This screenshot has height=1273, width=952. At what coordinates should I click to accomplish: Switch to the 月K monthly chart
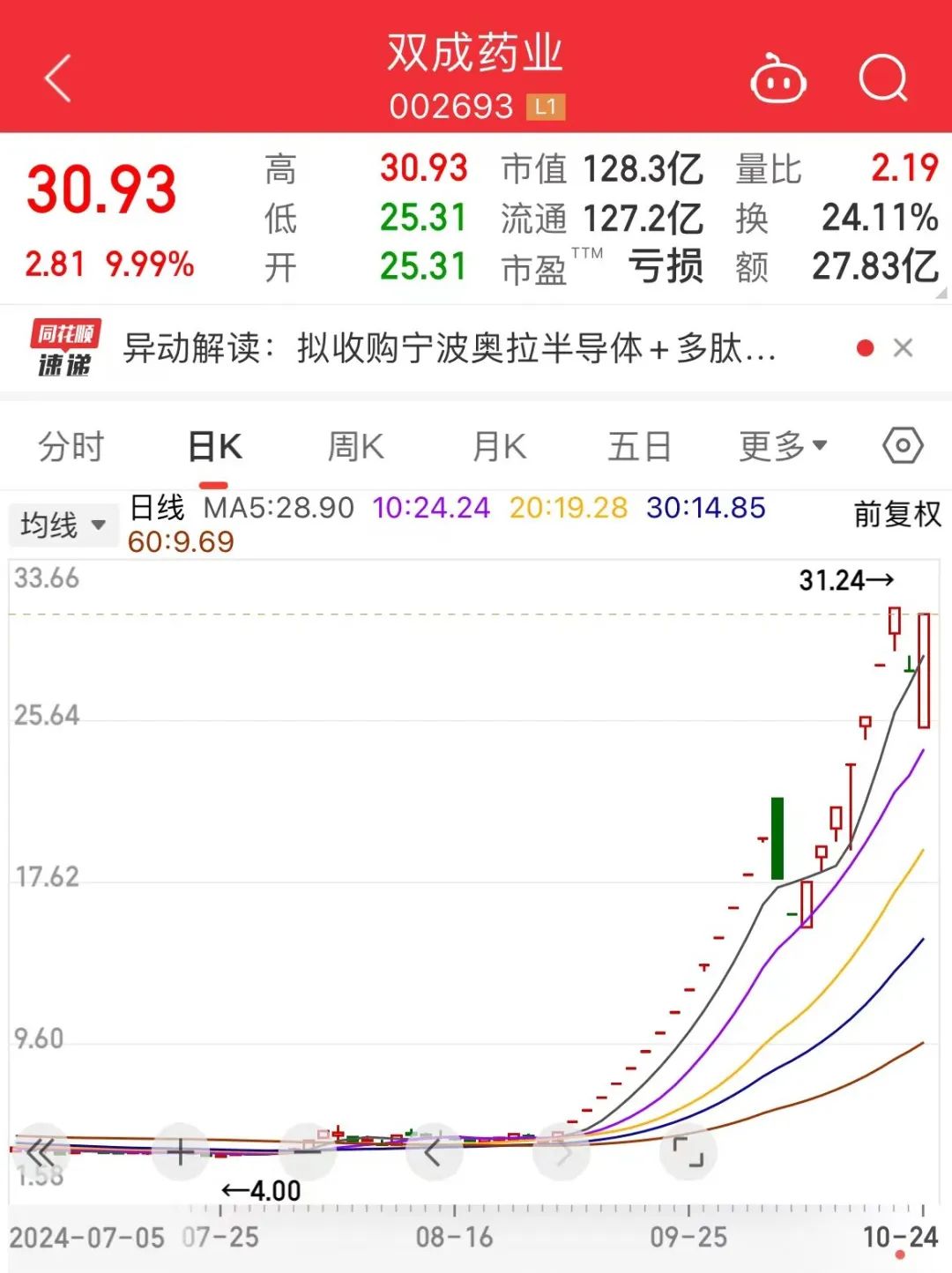pos(499,447)
